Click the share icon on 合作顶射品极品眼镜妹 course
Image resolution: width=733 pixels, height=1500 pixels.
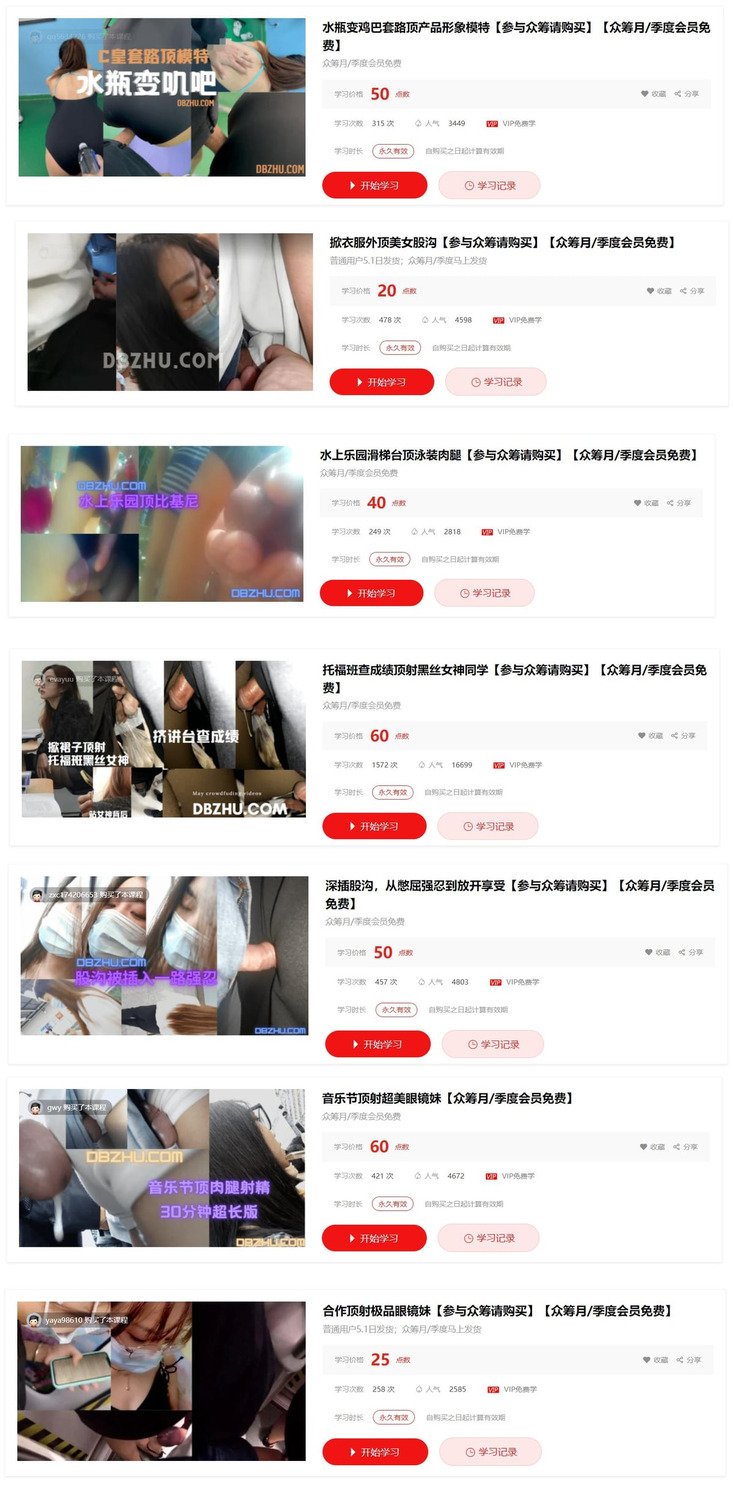(682, 1359)
